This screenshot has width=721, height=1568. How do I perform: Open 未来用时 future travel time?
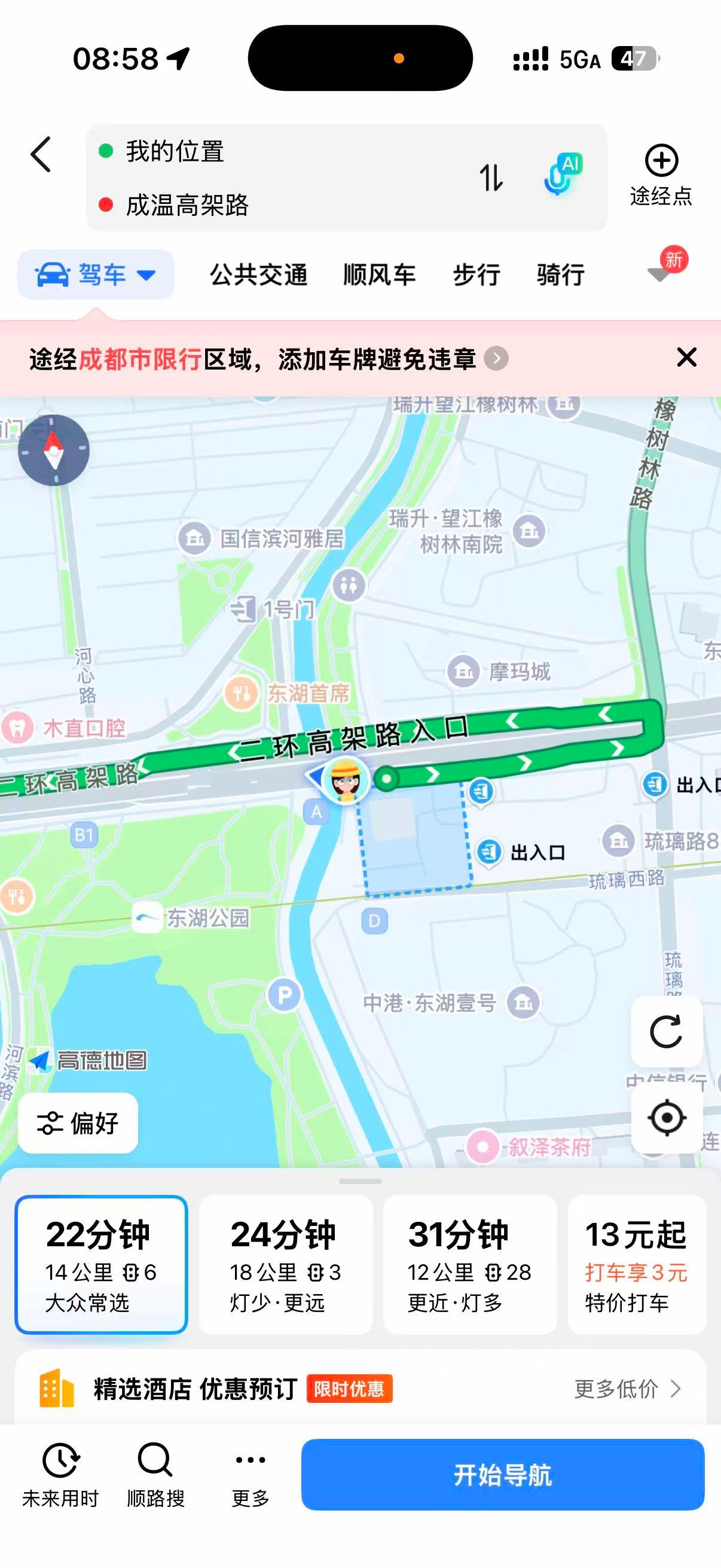pyautogui.click(x=60, y=1474)
